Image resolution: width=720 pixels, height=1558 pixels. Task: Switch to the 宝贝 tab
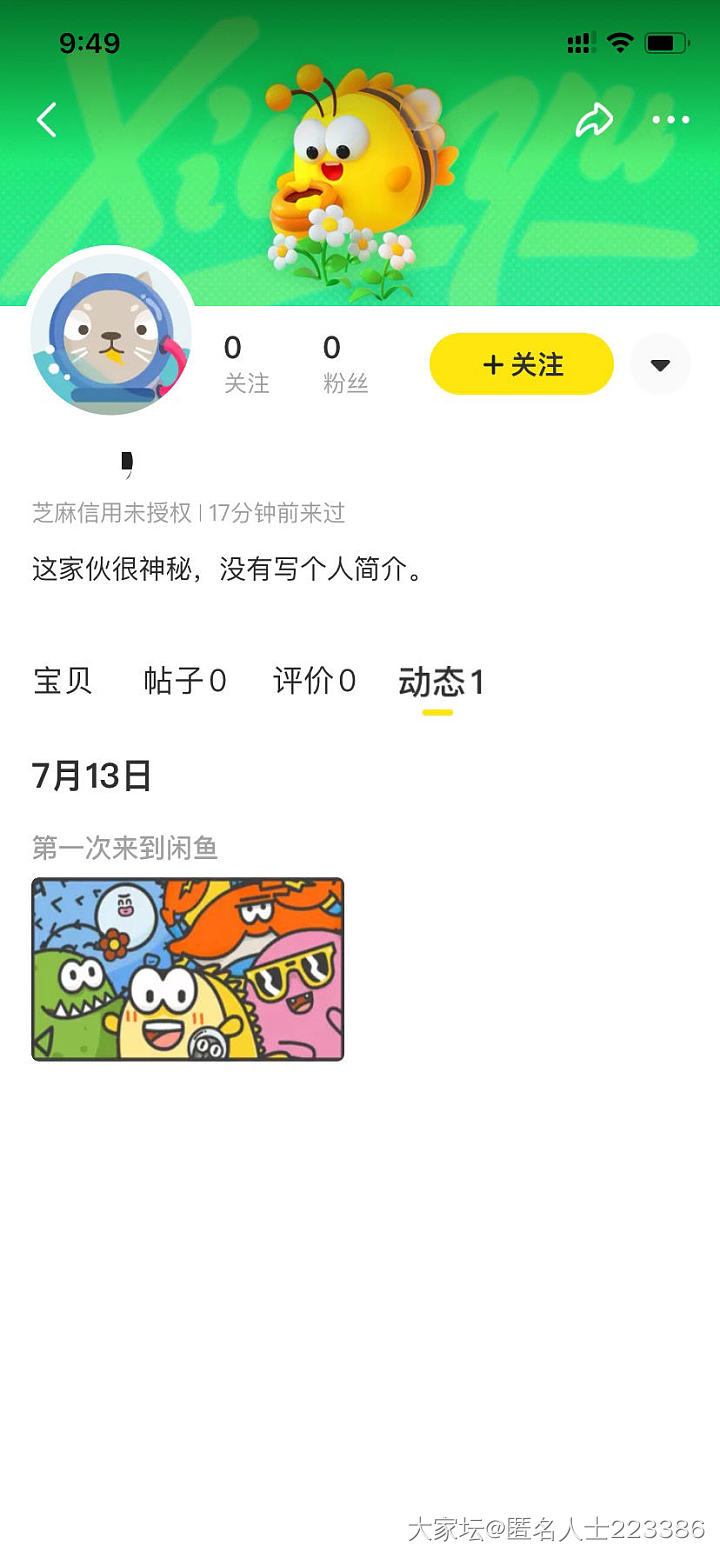coord(63,681)
